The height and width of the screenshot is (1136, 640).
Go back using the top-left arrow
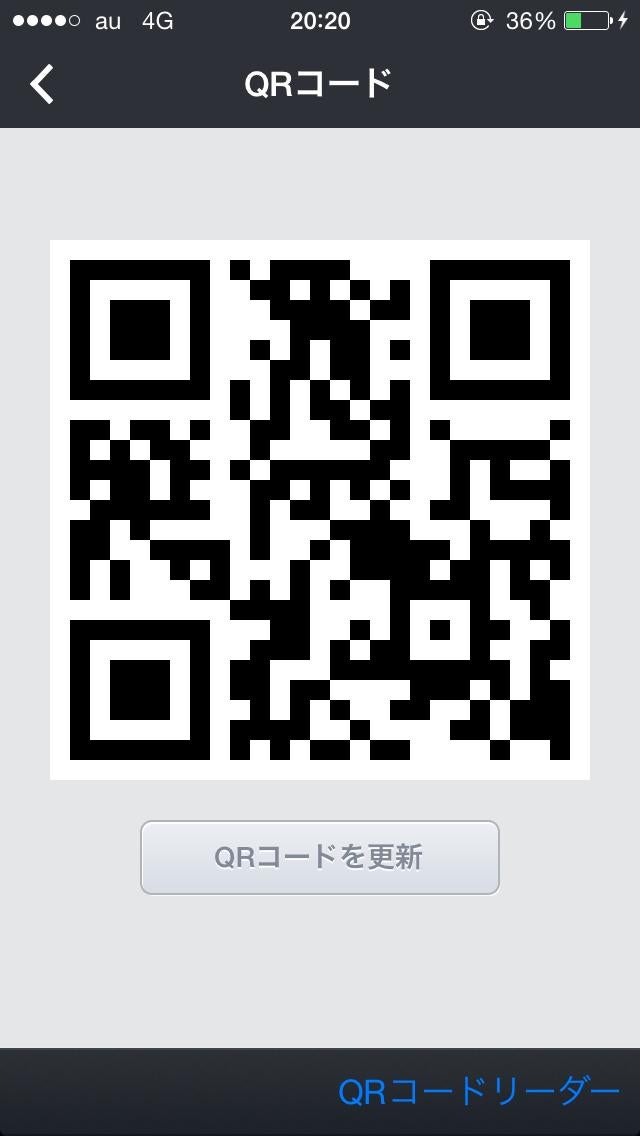pyautogui.click(x=41, y=84)
